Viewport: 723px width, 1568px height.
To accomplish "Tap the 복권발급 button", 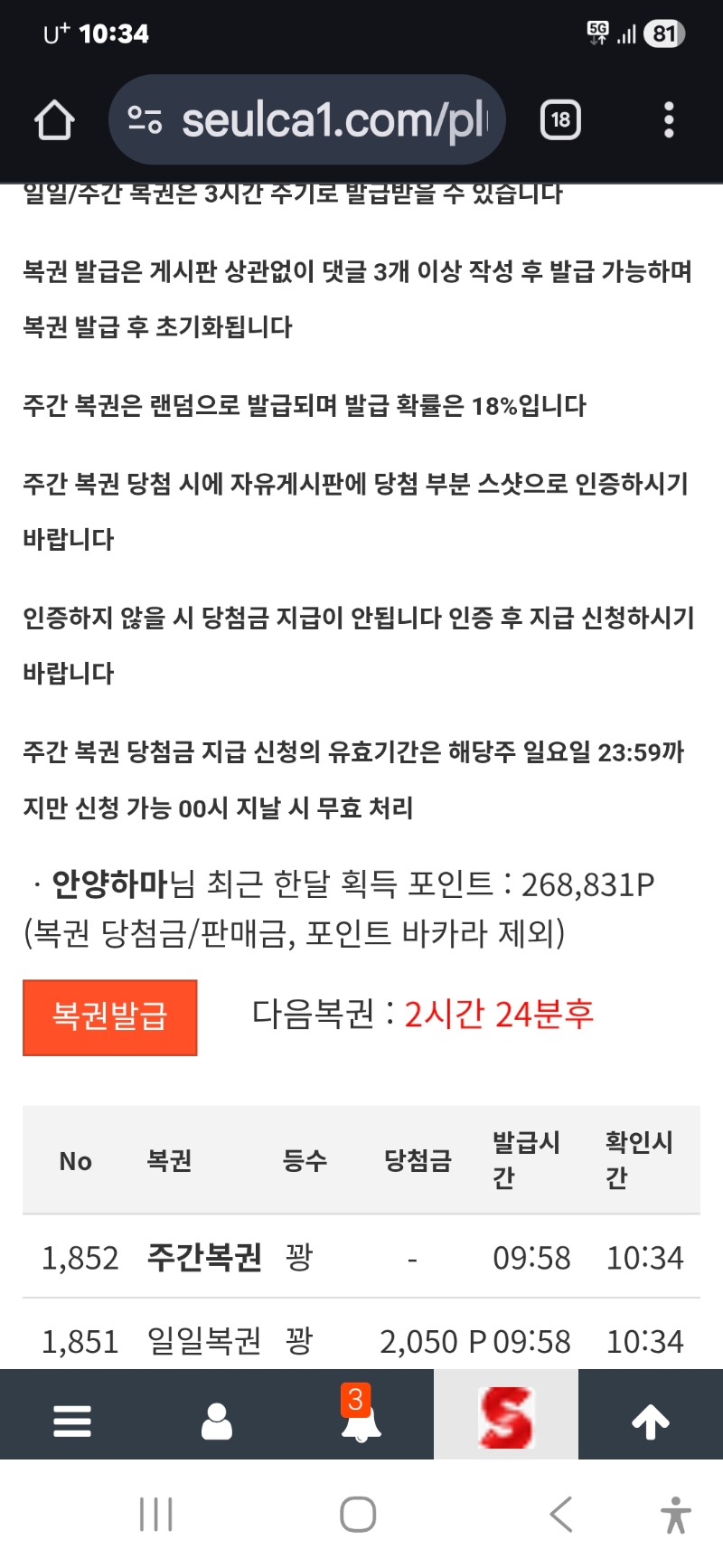I will [x=109, y=1017].
